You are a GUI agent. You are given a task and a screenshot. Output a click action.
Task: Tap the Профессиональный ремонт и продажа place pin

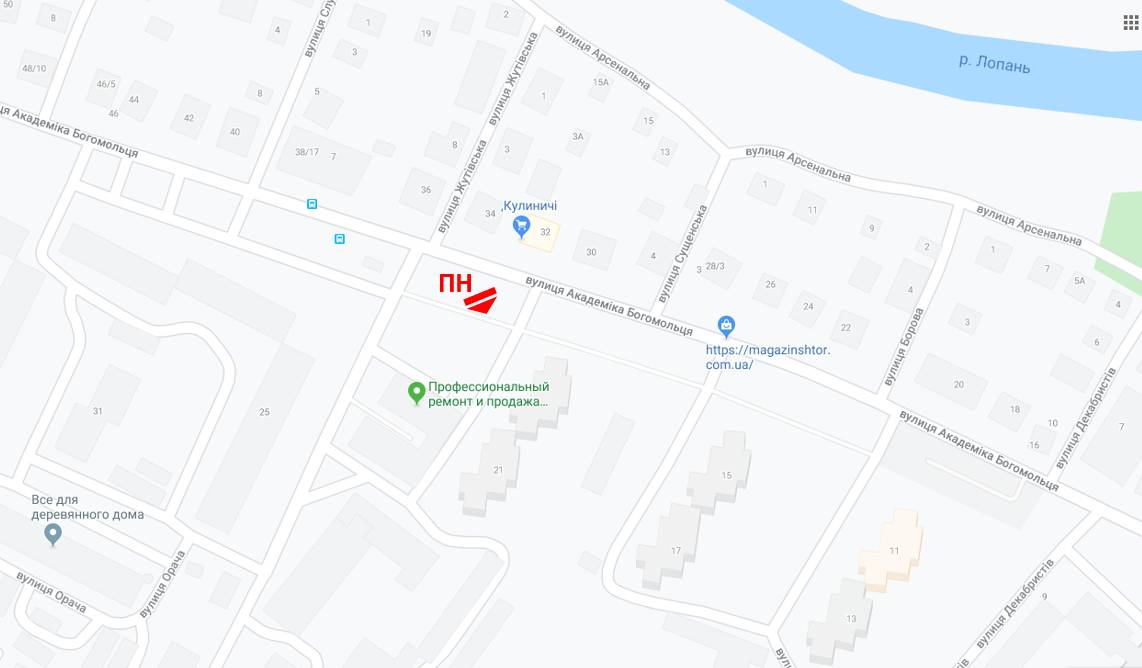pyautogui.click(x=417, y=393)
